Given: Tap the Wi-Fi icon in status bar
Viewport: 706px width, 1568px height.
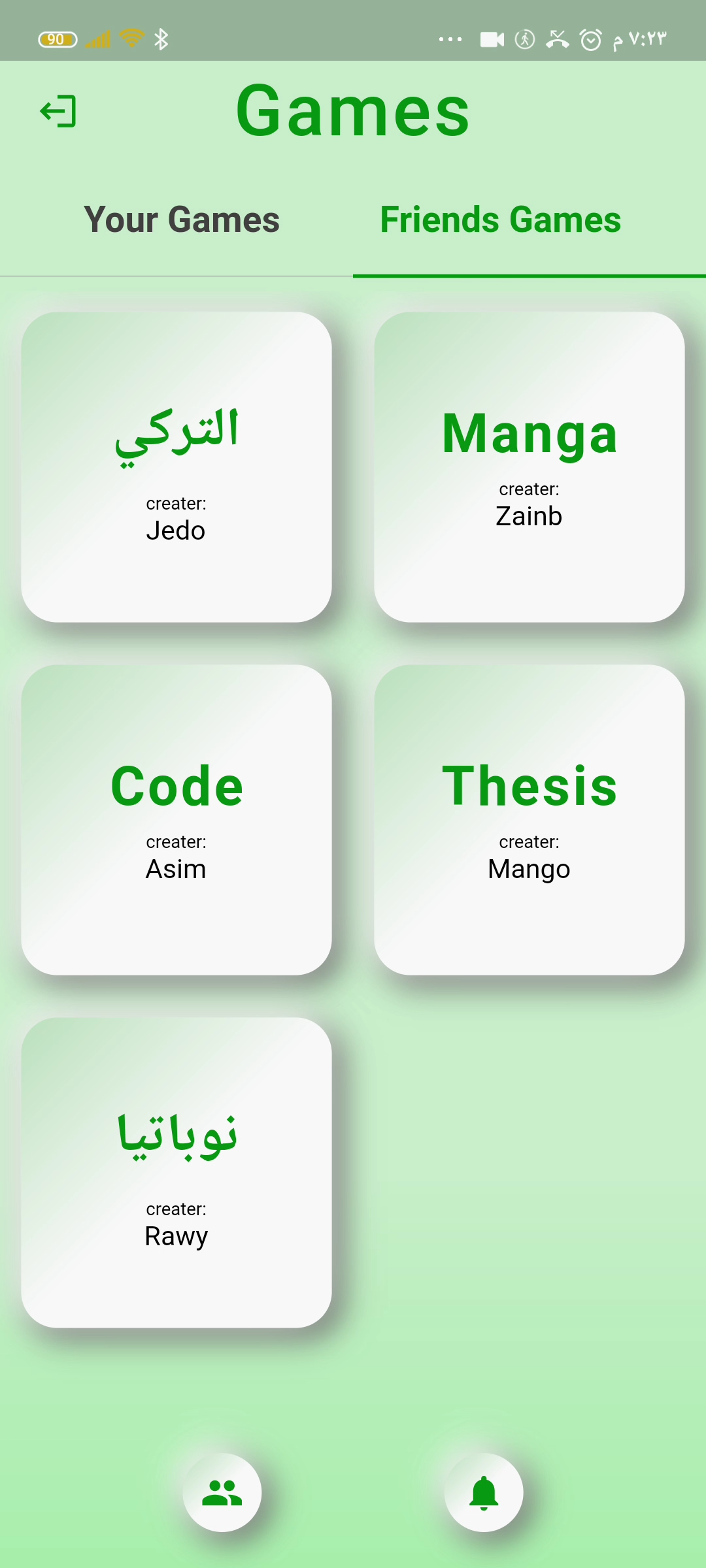Looking at the screenshot, I should click(131, 39).
